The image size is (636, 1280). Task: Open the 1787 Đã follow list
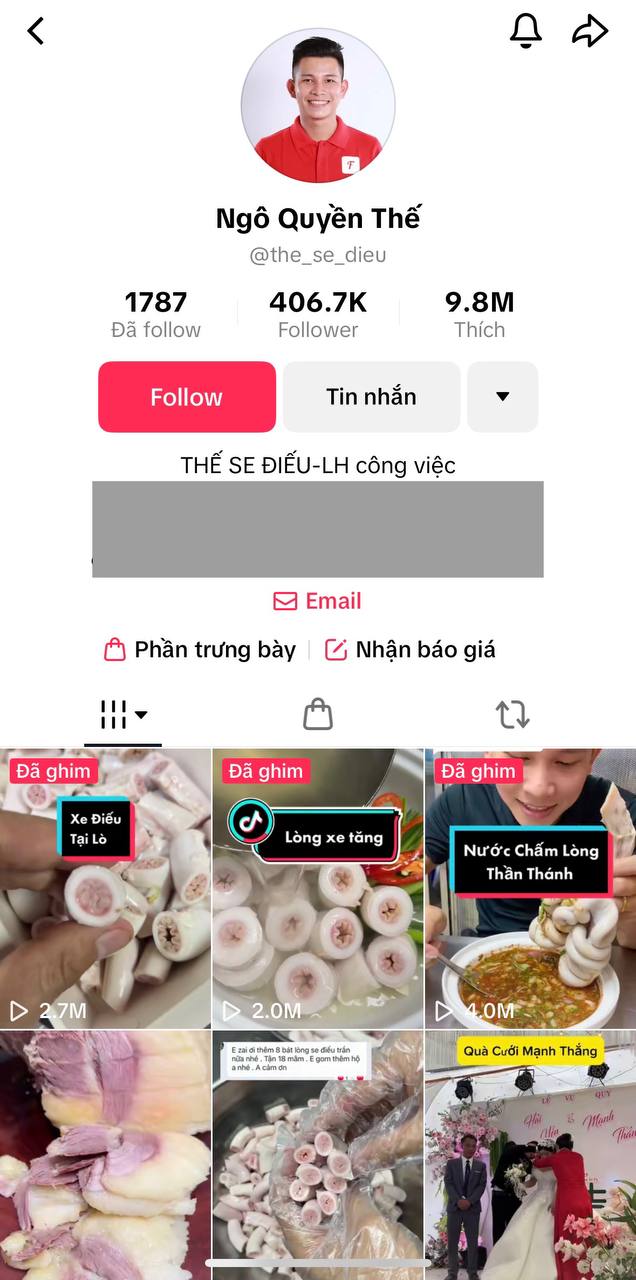coord(156,314)
